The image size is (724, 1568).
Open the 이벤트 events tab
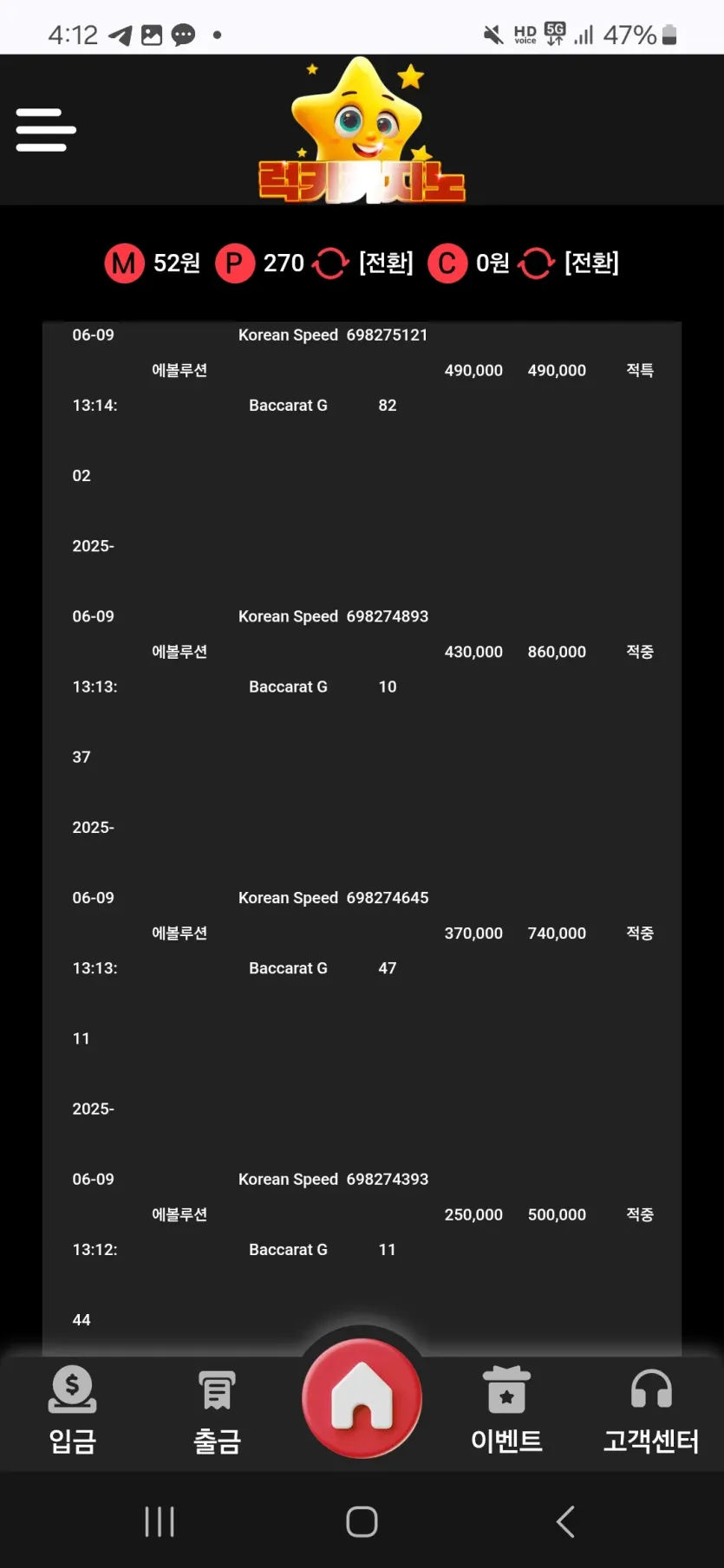click(506, 1411)
